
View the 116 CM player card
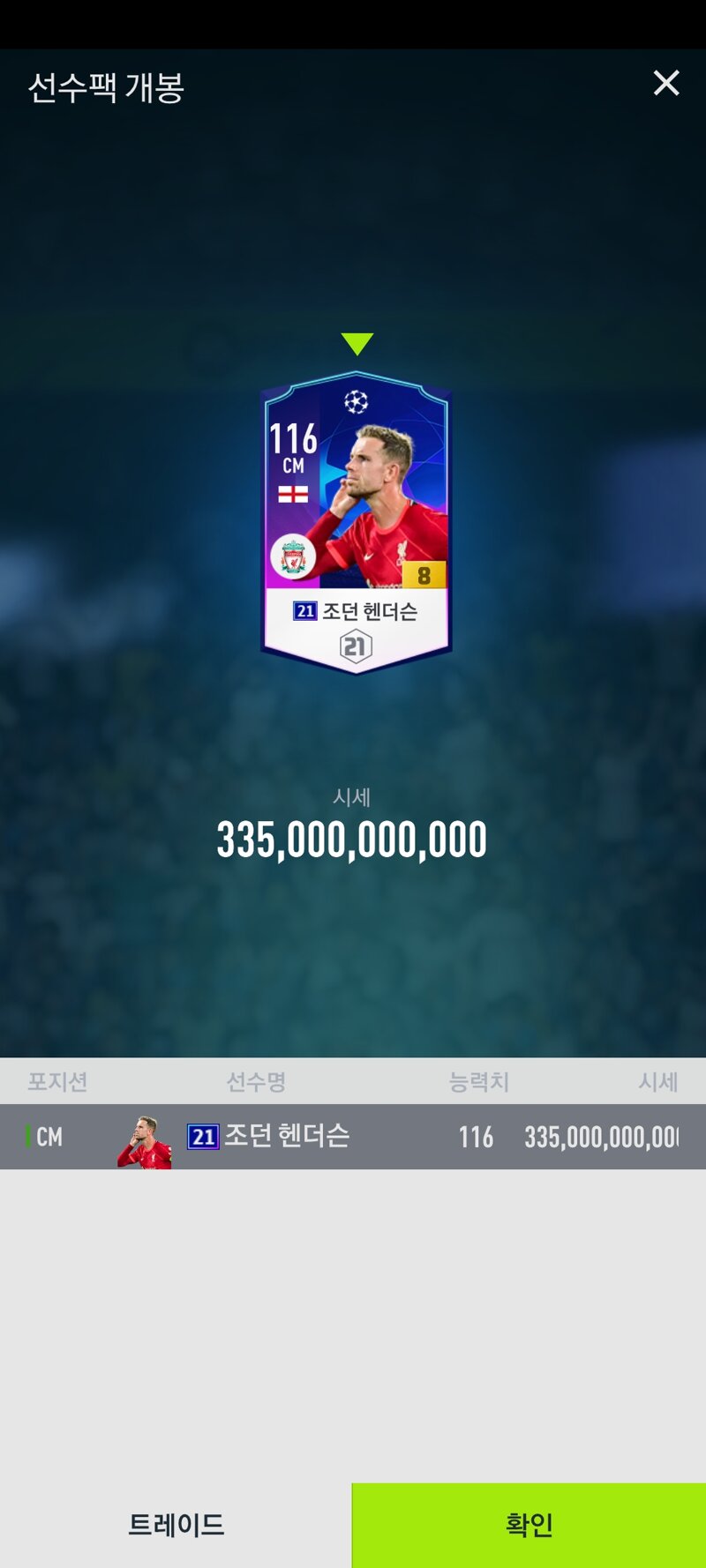point(357,522)
